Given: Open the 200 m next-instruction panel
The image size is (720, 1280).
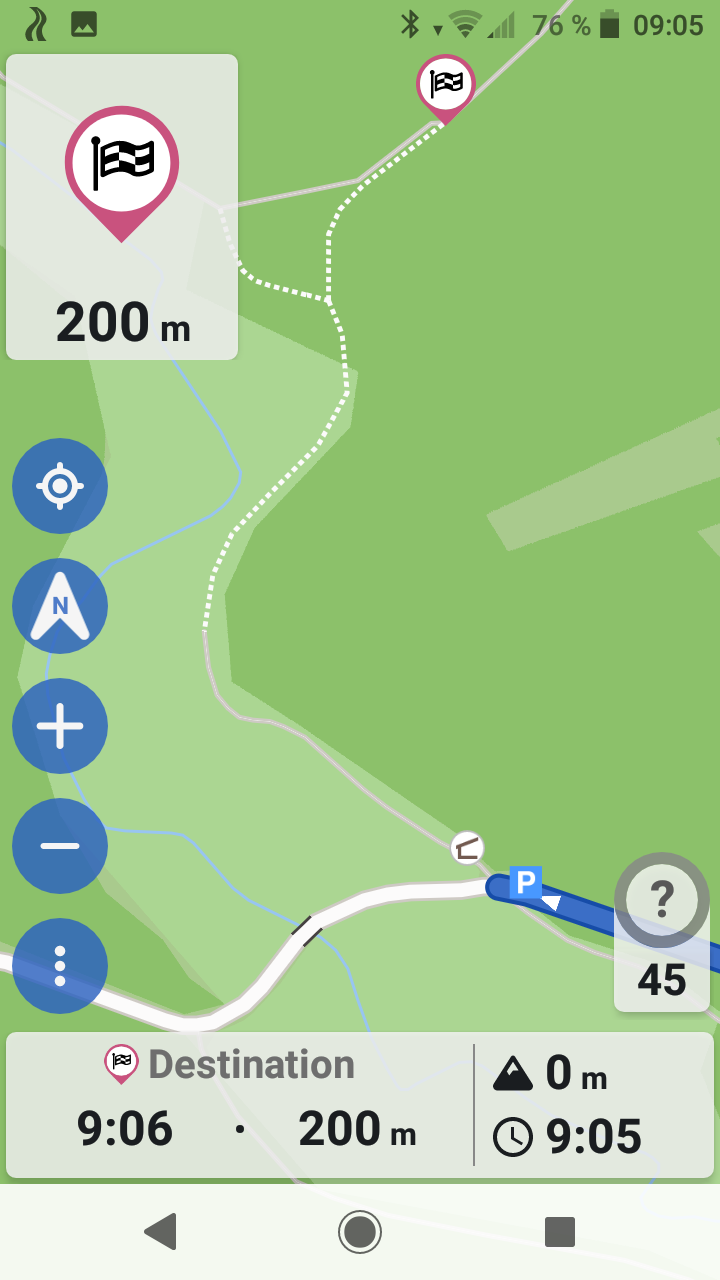Looking at the screenshot, I should [122, 207].
